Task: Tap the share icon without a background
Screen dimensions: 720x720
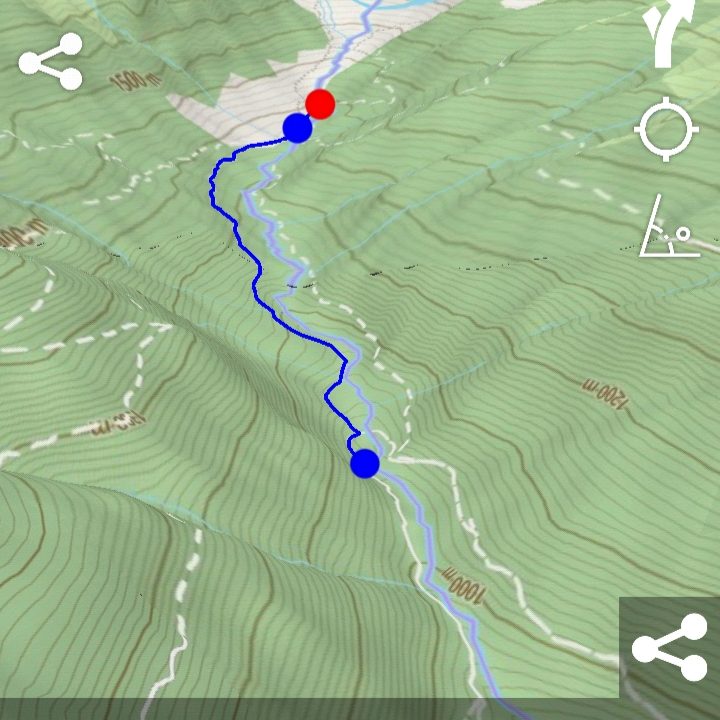Action: 51,62
